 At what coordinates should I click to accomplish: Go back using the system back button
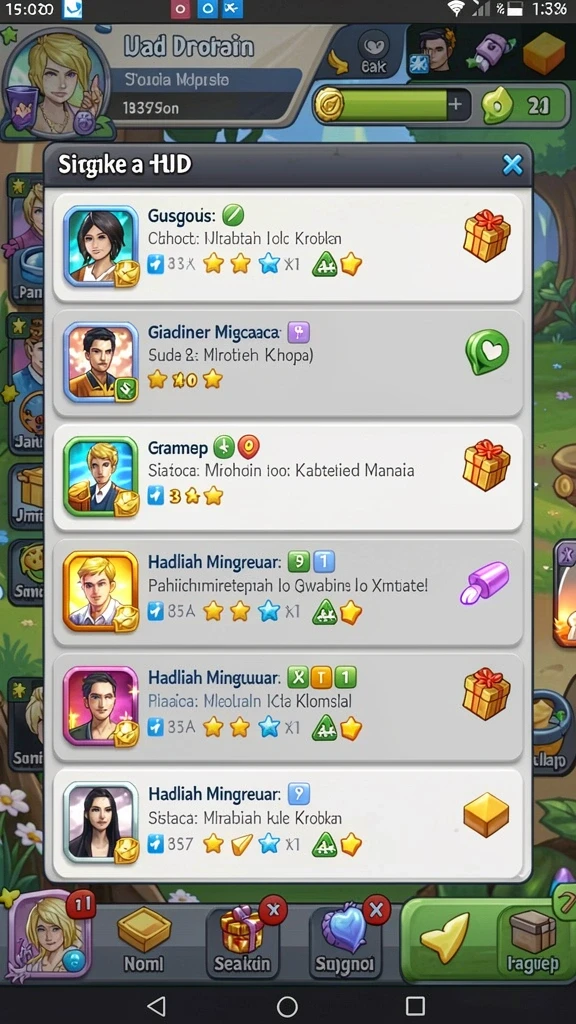click(155, 1006)
